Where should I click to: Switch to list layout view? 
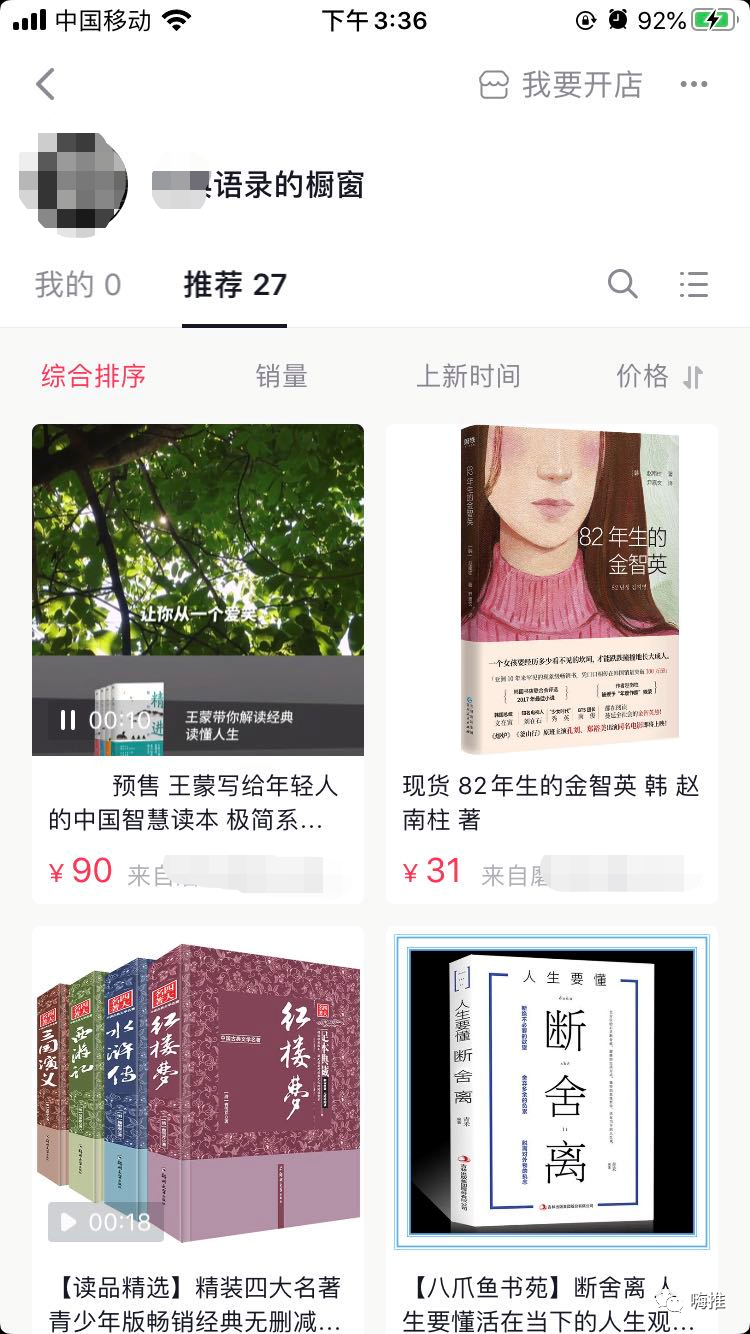coord(694,285)
